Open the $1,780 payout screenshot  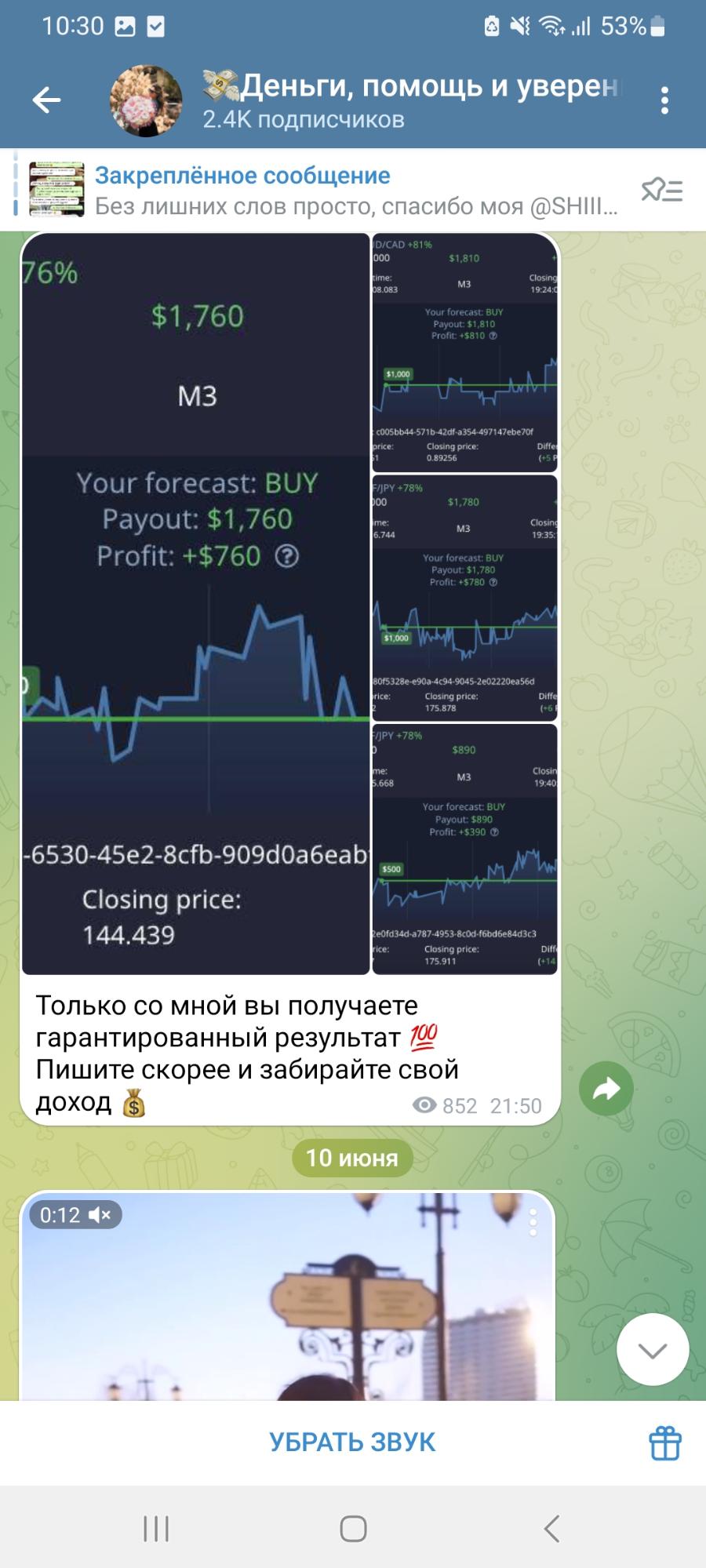464,598
